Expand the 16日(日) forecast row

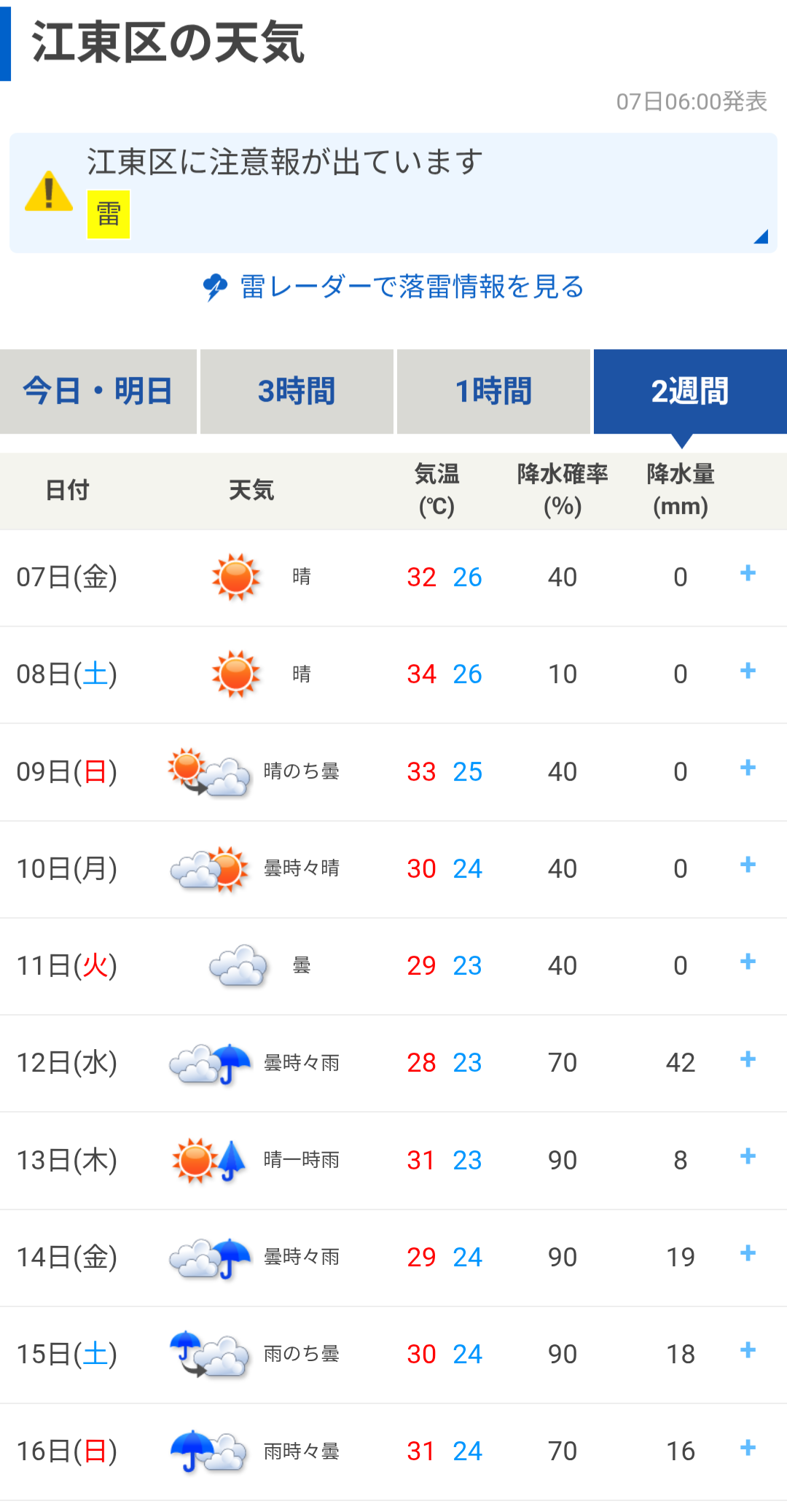[x=748, y=1448]
